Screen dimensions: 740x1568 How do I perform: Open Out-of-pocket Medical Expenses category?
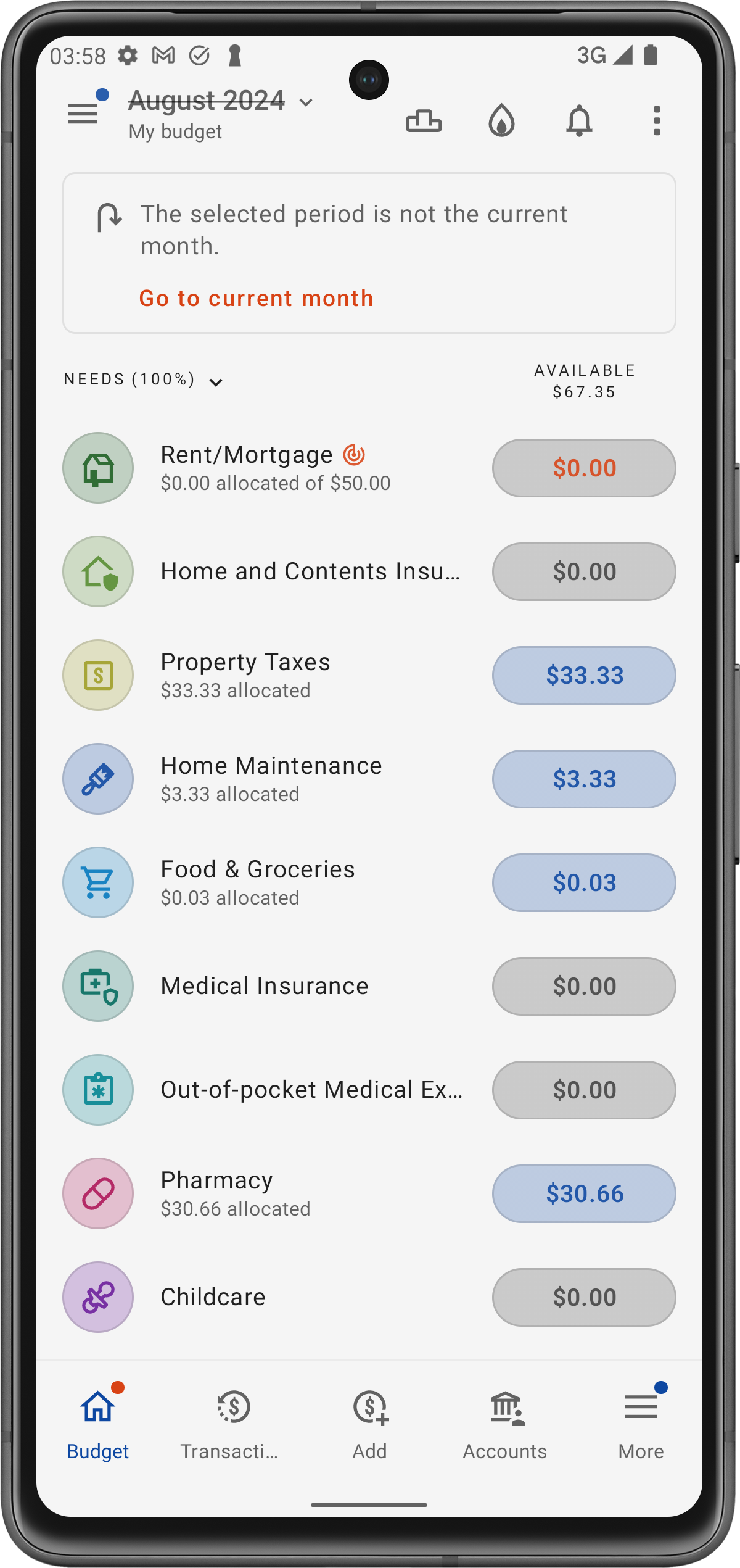[x=311, y=1090]
